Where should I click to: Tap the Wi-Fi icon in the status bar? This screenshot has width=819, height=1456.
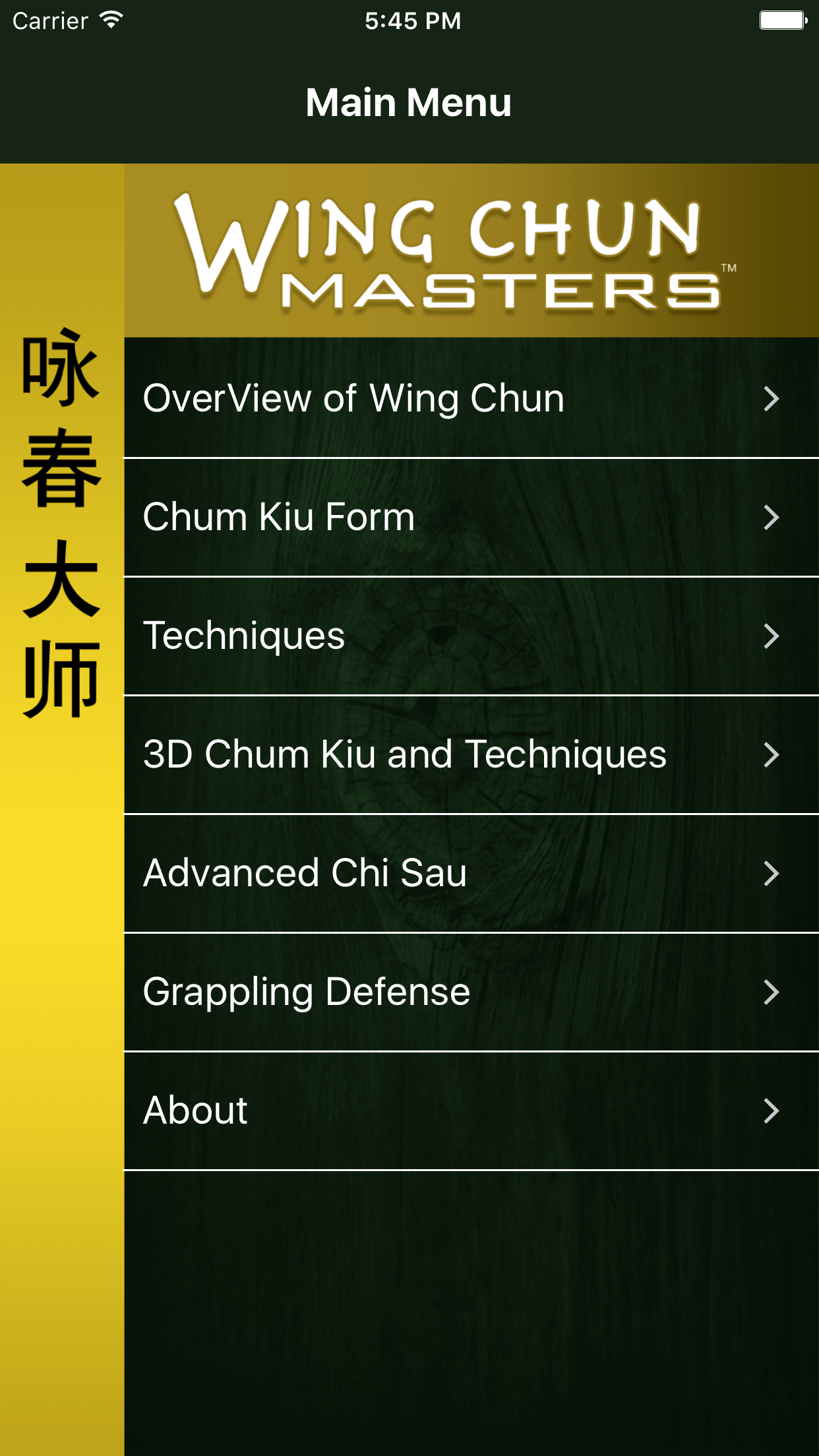[107, 20]
